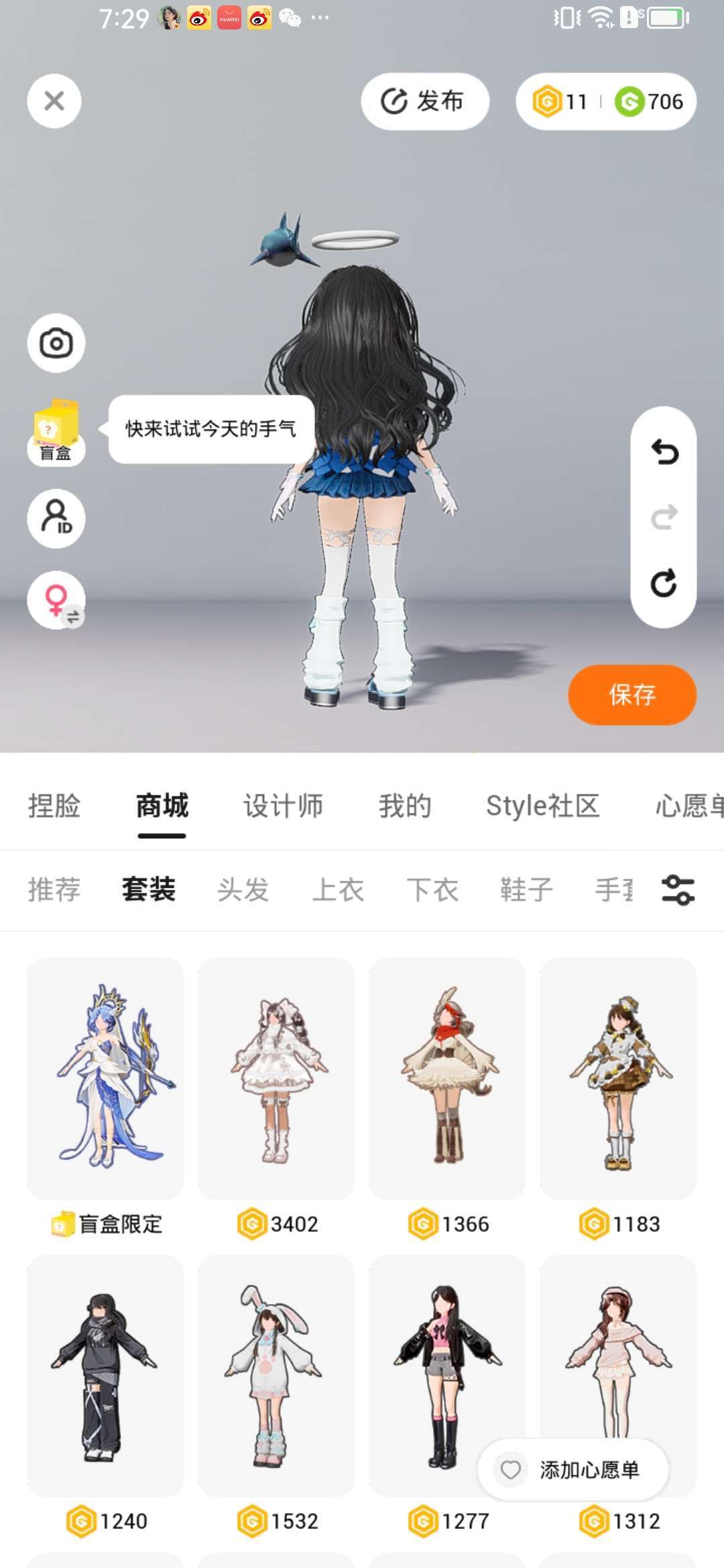Save the outfit with 保存
724x1568 pixels.
pyautogui.click(x=632, y=694)
